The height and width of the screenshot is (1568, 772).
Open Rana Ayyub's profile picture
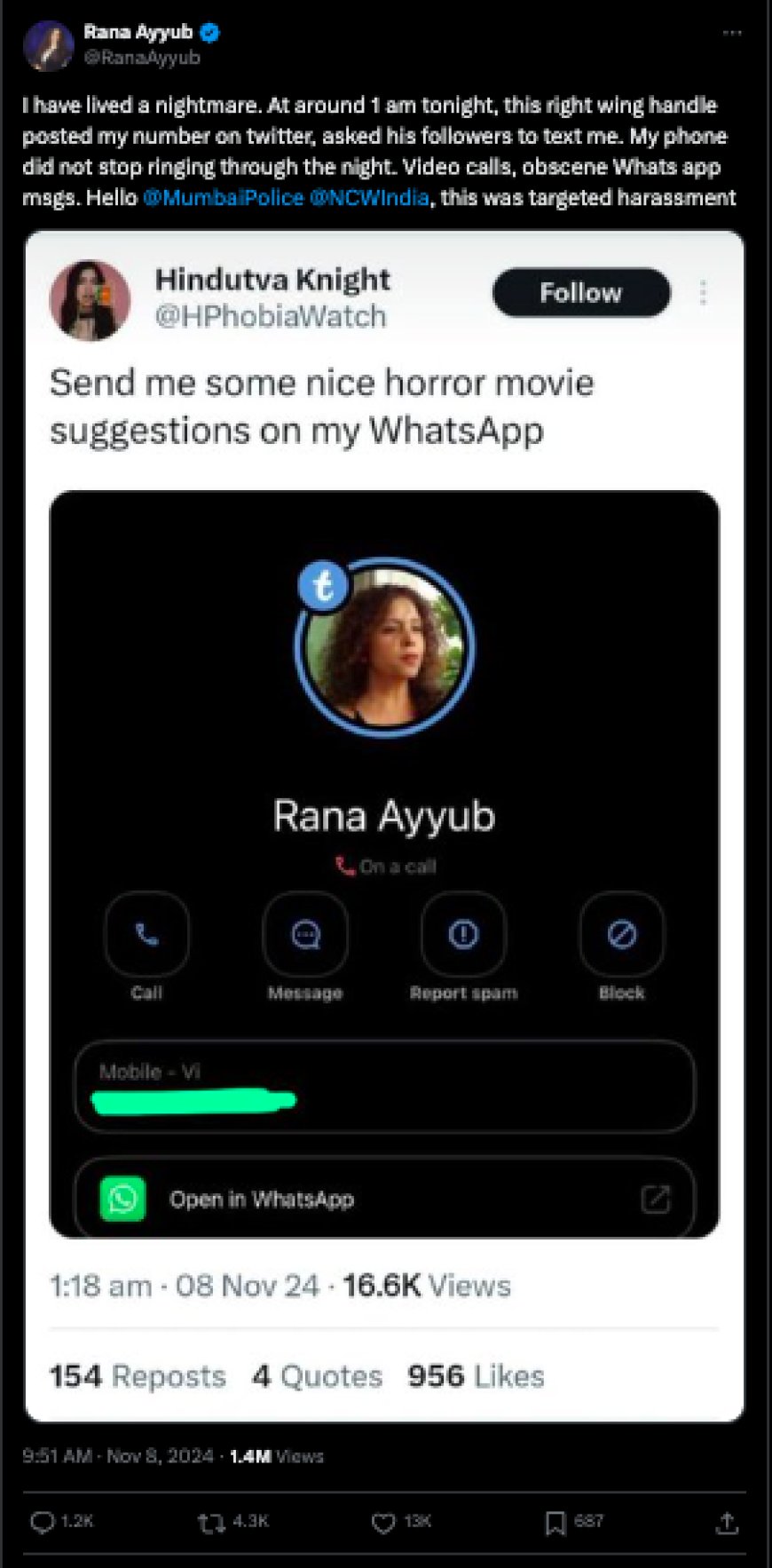click(x=48, y=45)
